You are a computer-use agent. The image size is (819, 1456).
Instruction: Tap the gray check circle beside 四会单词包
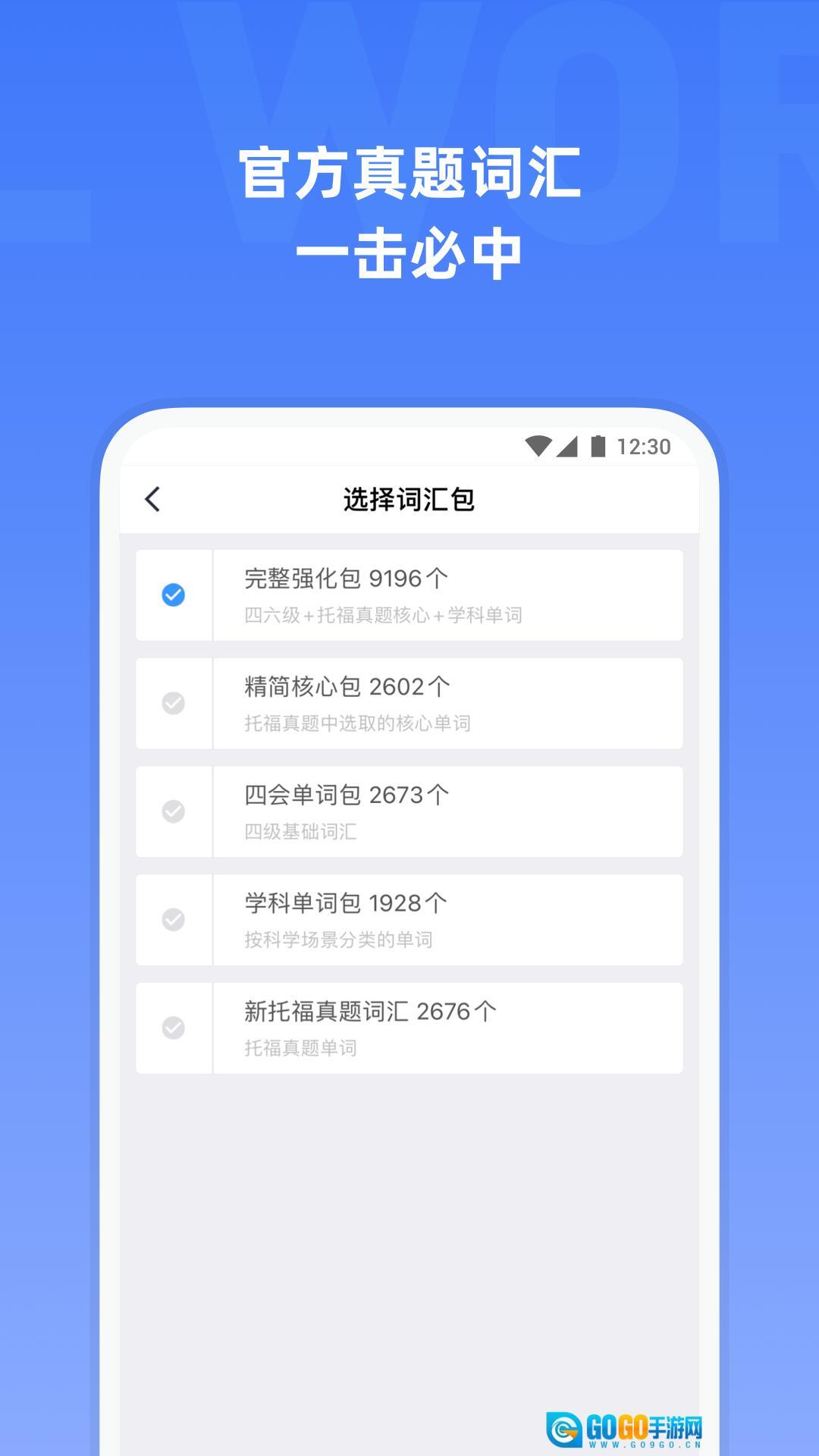175,811
